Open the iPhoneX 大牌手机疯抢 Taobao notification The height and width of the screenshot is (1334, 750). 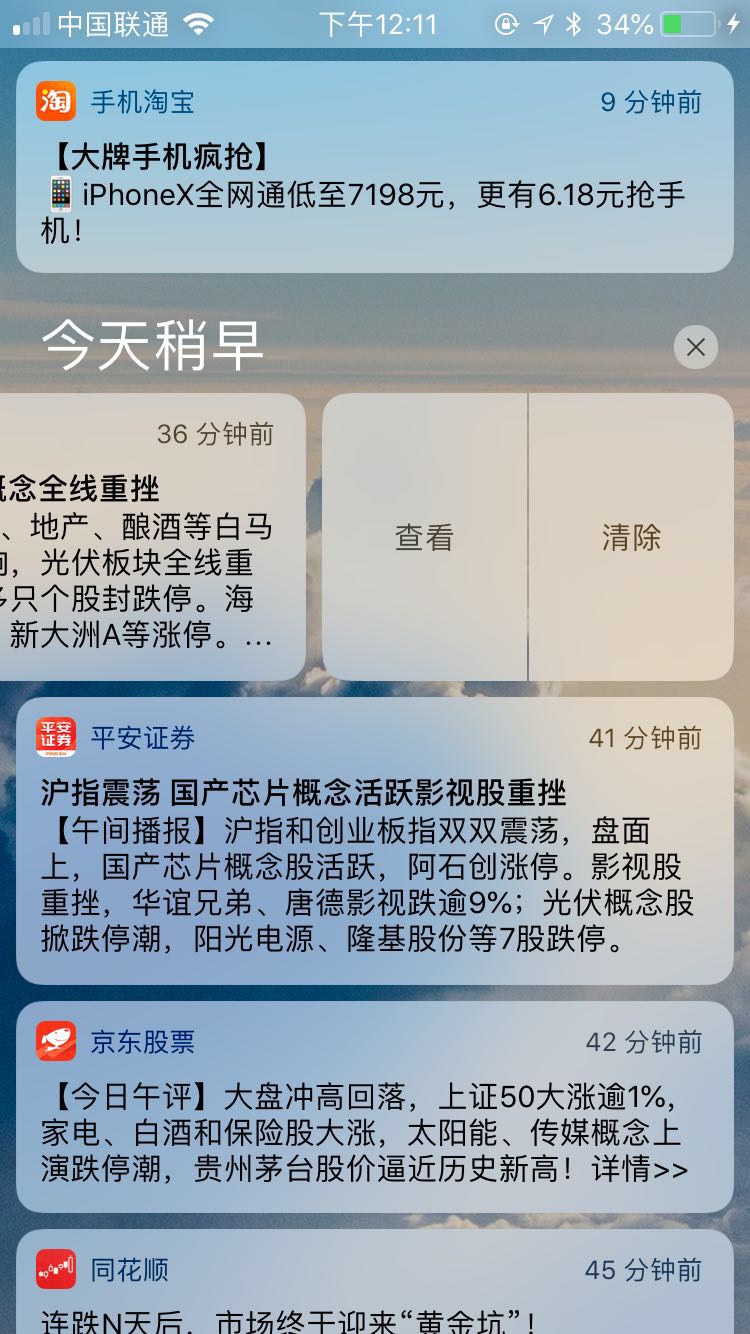pyautogui.click(x=375, y=180)
